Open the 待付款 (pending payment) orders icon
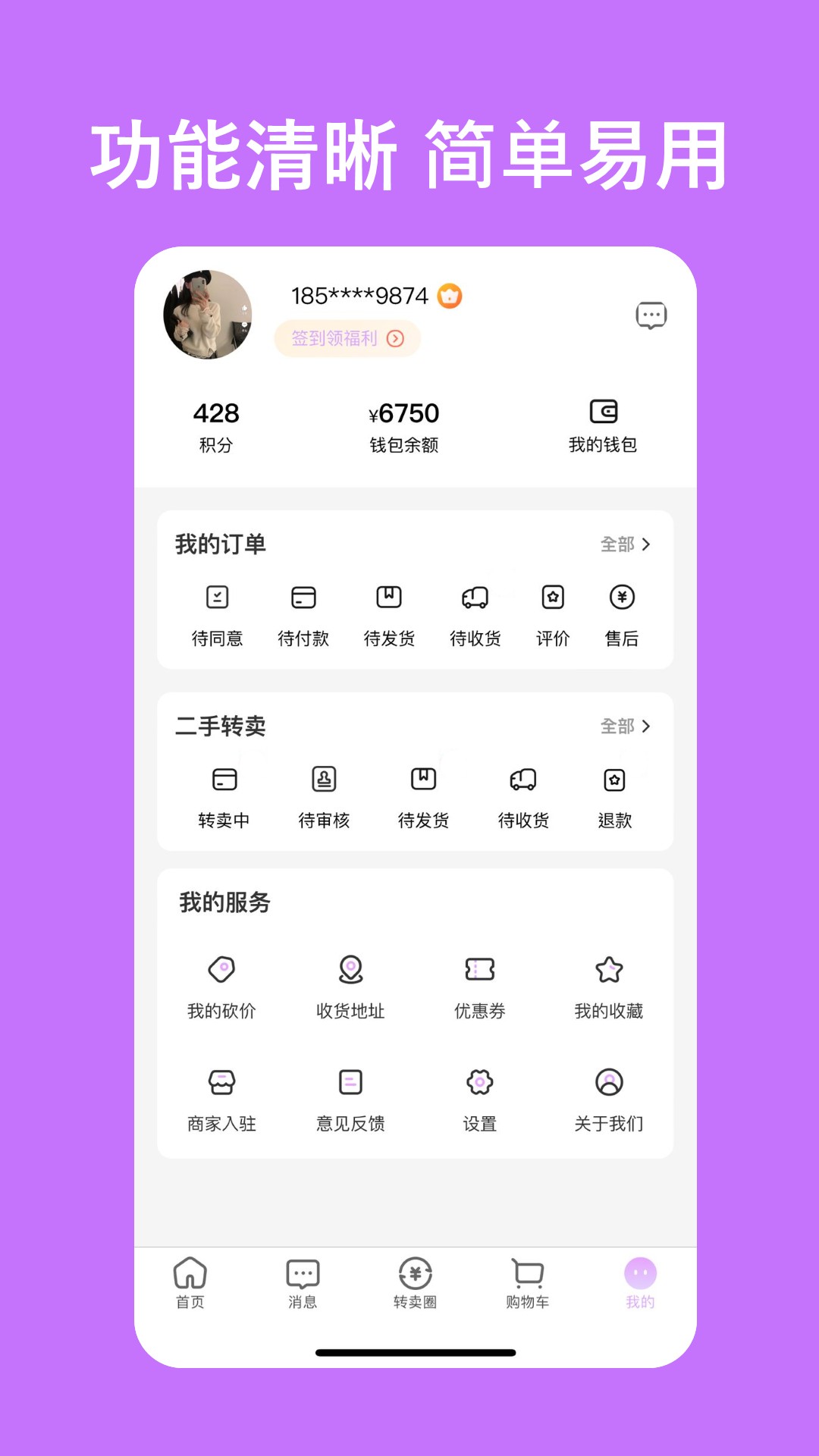Viewport: 819px width, 1456px height. click(x=303, y=598)
